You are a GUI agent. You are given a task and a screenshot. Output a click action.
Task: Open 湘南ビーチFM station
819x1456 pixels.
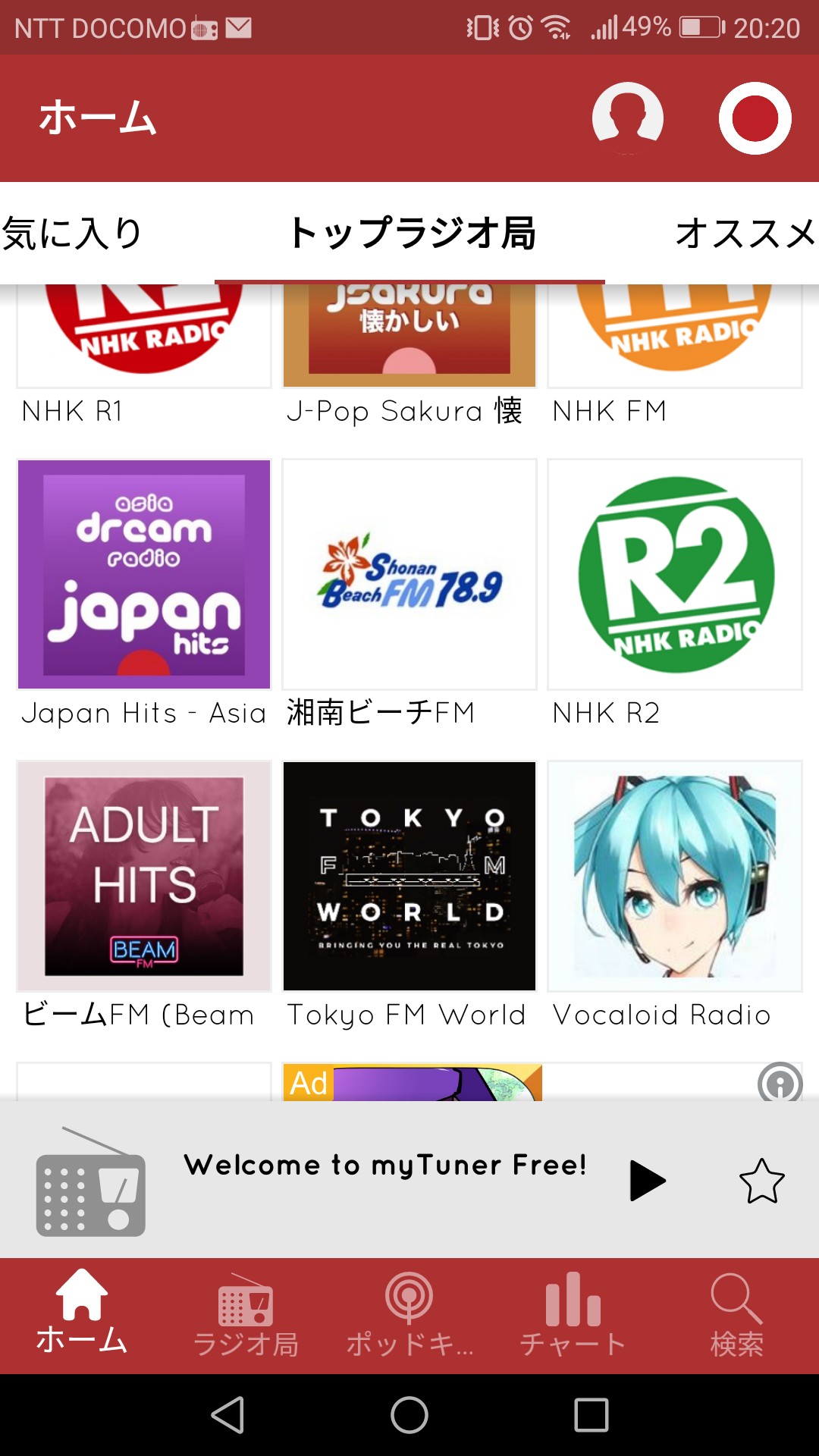(409, 574)
